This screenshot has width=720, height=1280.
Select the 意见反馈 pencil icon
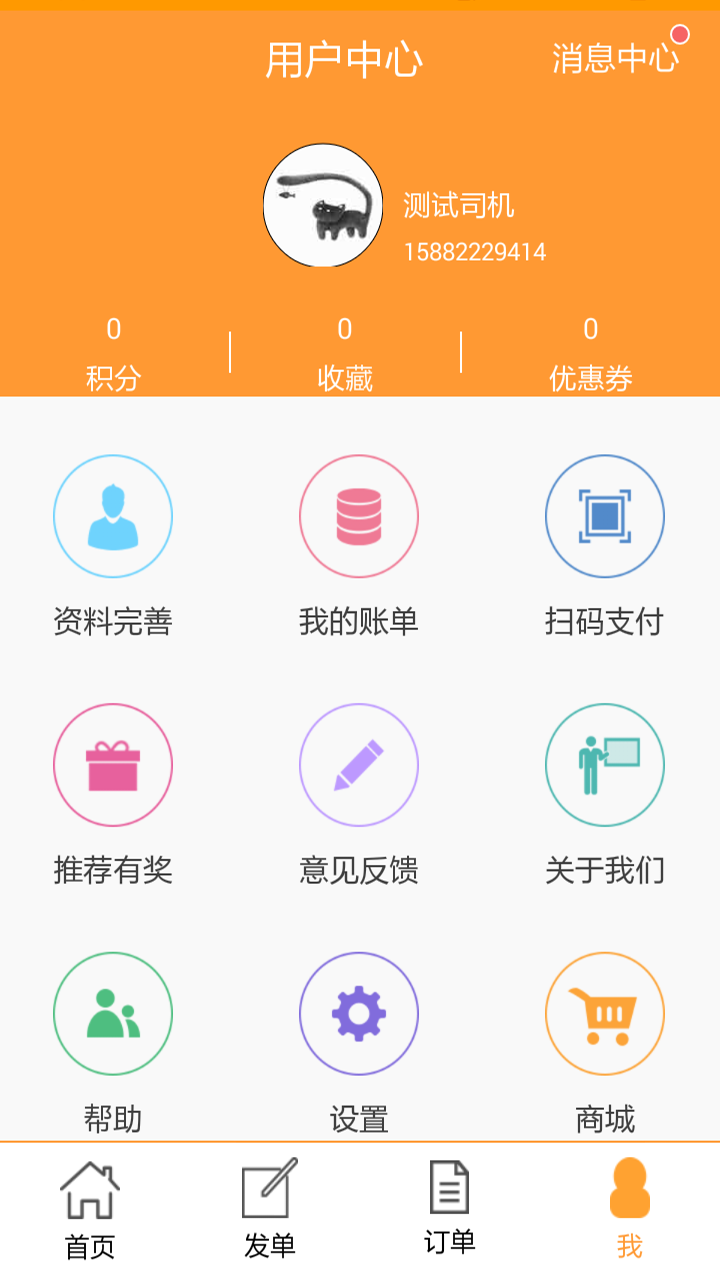point(359,764)
